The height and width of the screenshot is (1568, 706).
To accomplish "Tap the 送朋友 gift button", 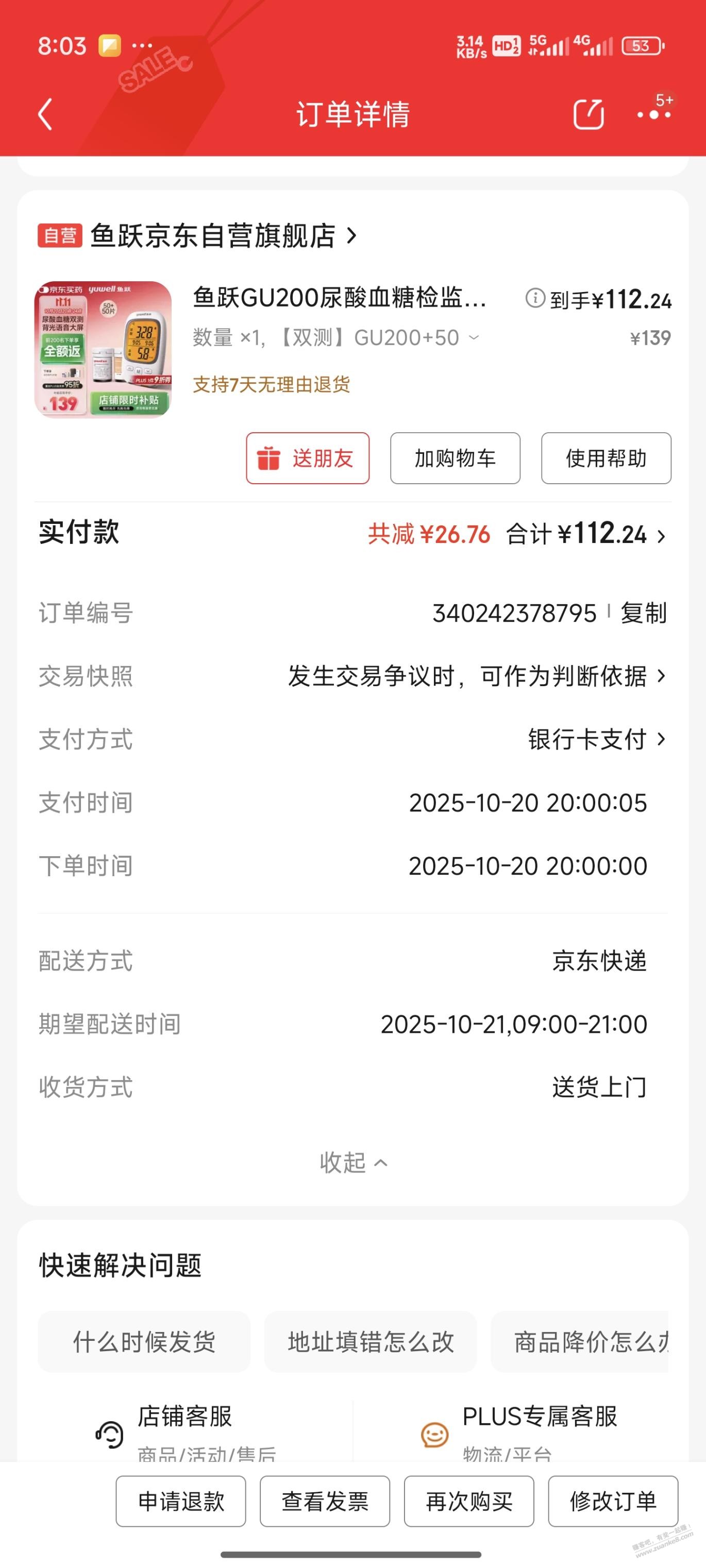I will tap(308, 458).
